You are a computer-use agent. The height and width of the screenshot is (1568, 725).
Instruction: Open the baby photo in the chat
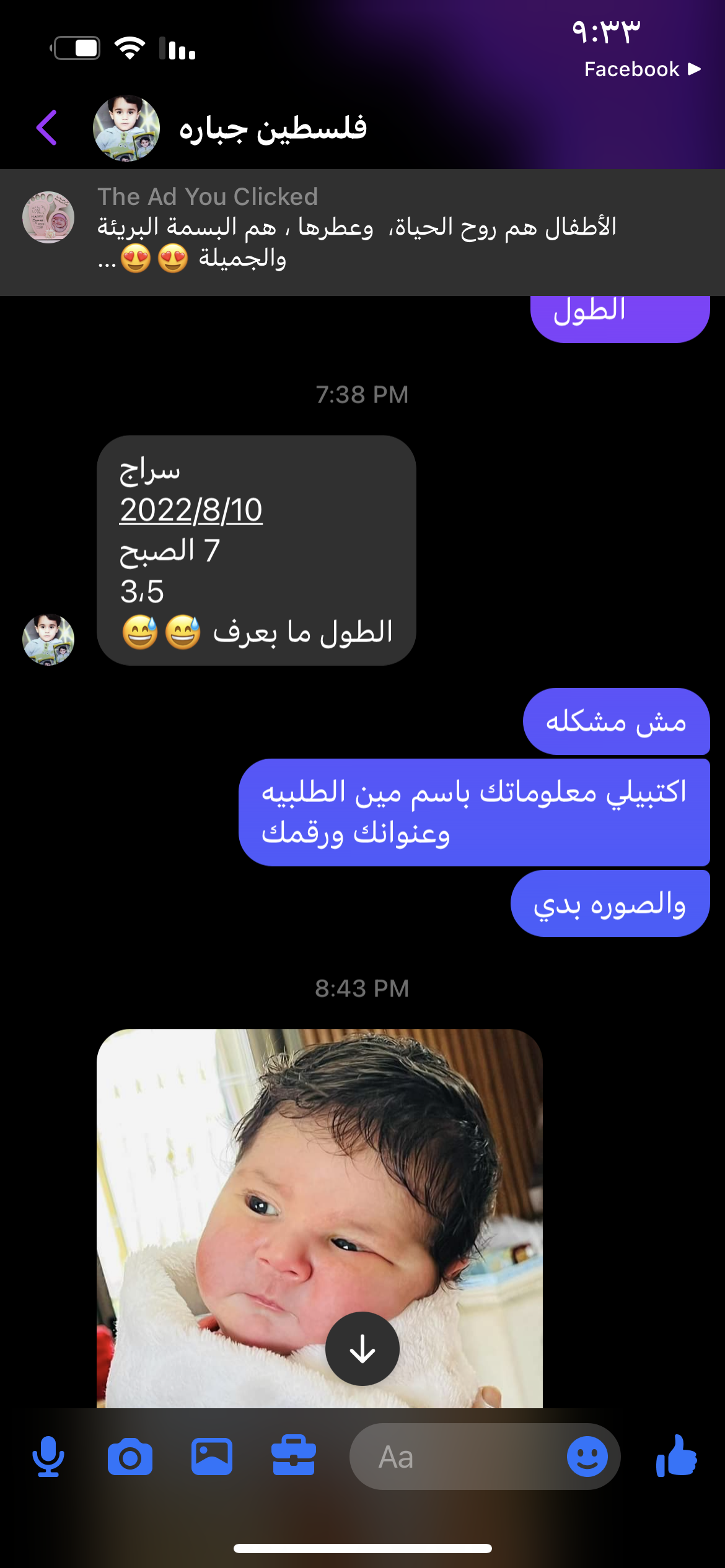pos(319,1177)
